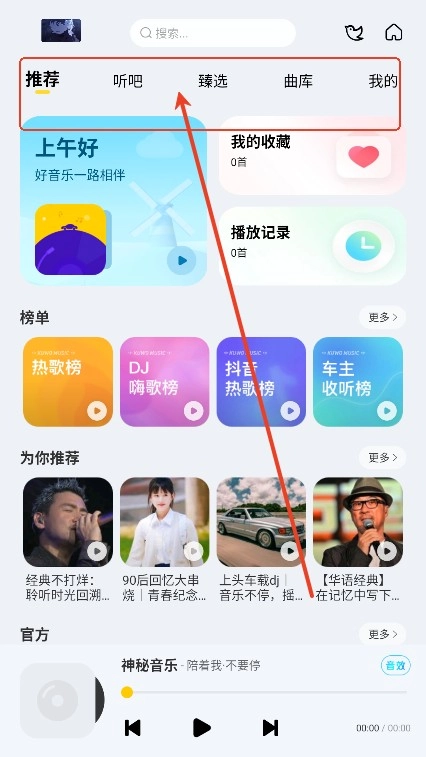Open 我的收藏 favorites card
The width and height of the screenshot is (426, 757).
tap(312, 155)
